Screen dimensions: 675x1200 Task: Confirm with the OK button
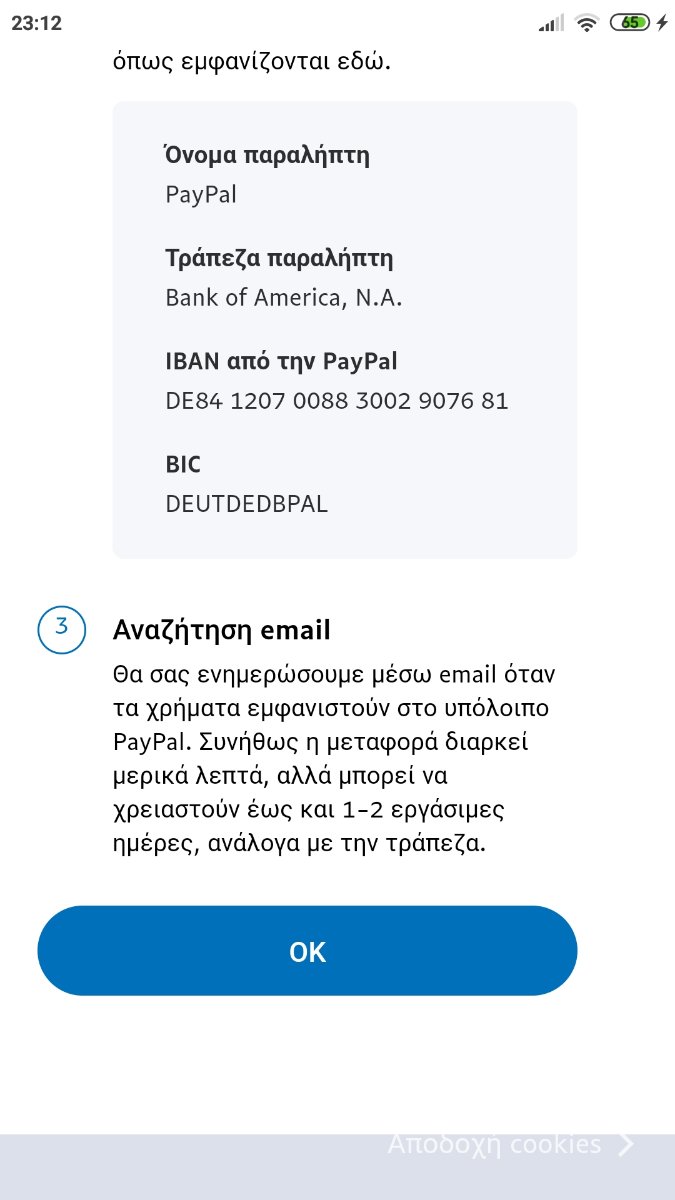click(307, 951)
